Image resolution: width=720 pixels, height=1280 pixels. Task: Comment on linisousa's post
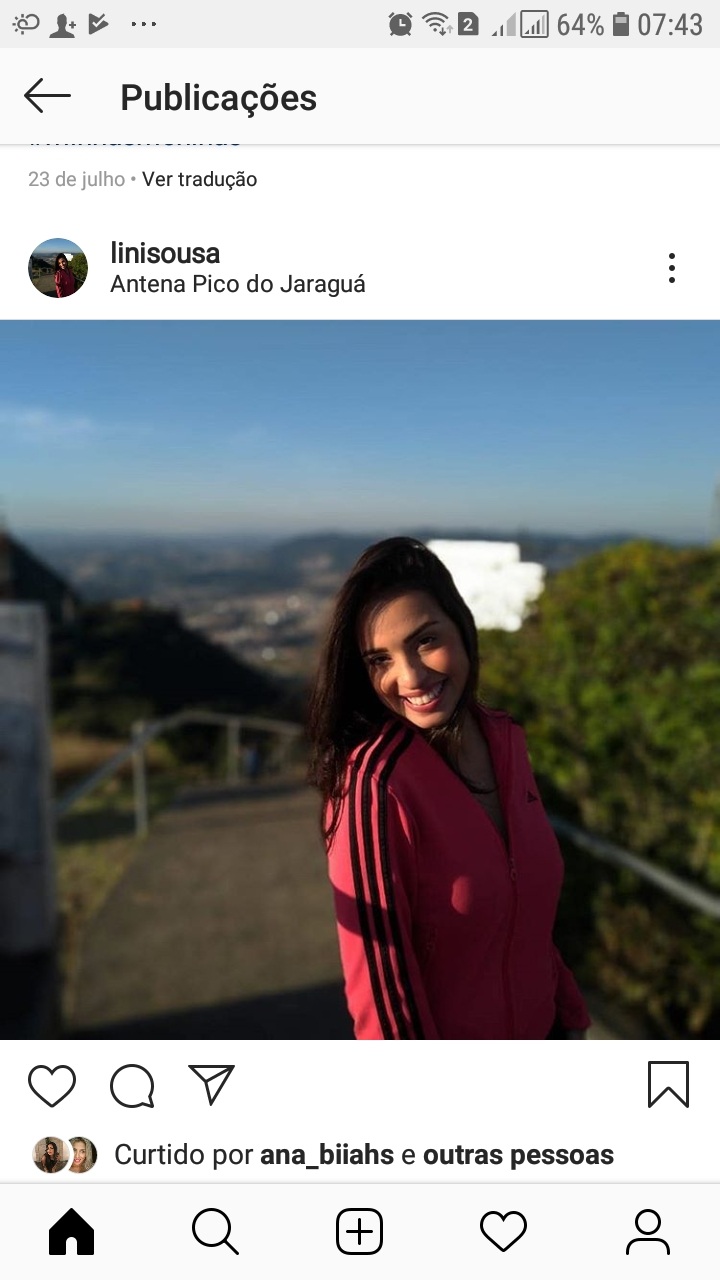tap(132, 1086)
